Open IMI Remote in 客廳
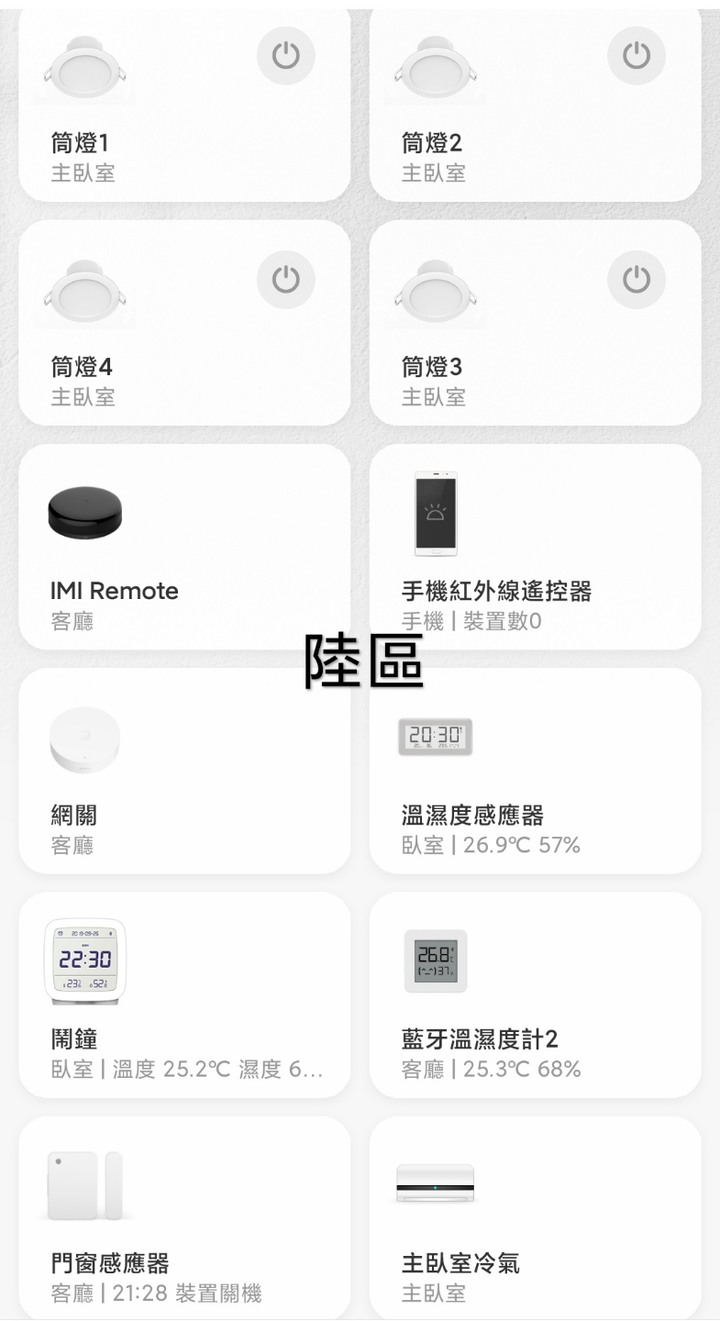Screen dimensions: 720x1321 185,546
